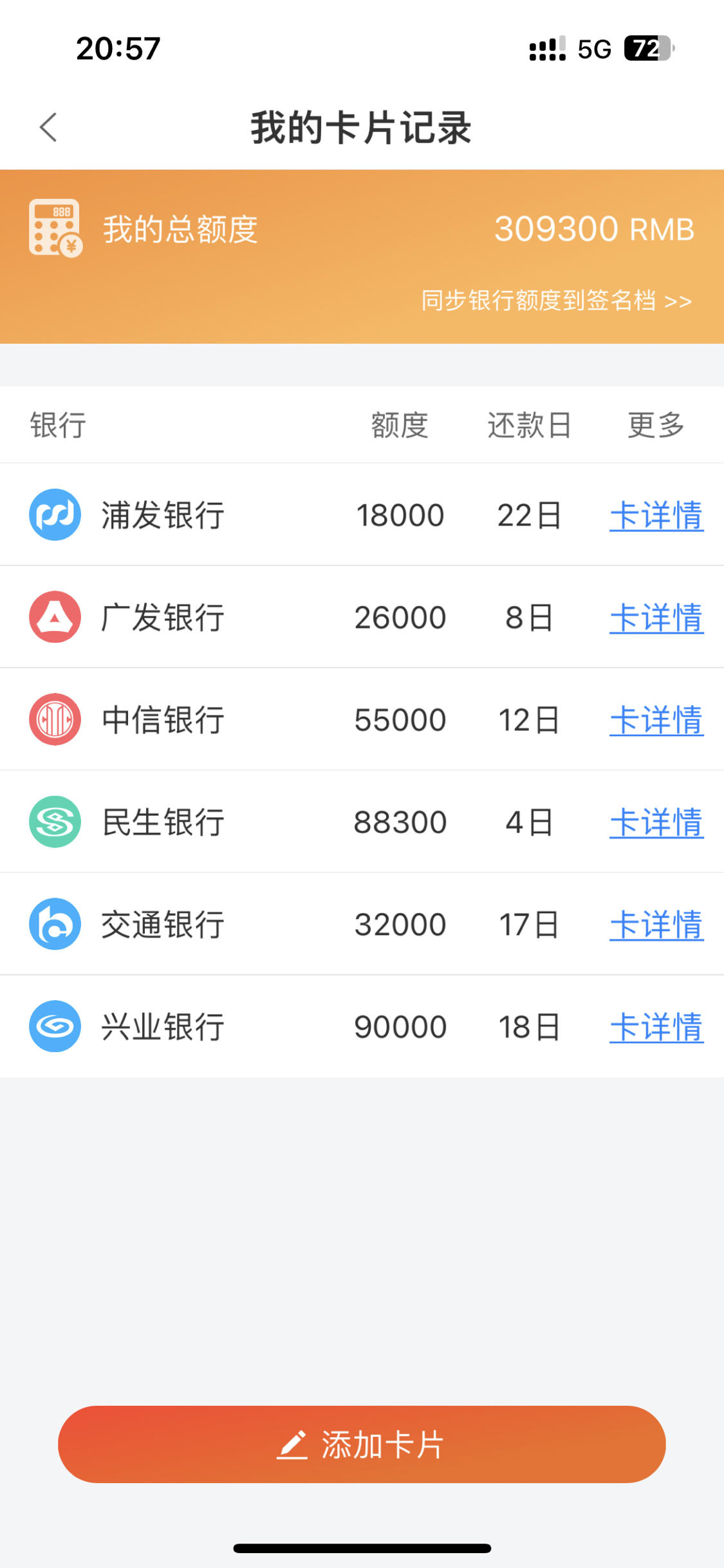
Task: View 卡详情 for 广发银行
Action: (656, 618)
